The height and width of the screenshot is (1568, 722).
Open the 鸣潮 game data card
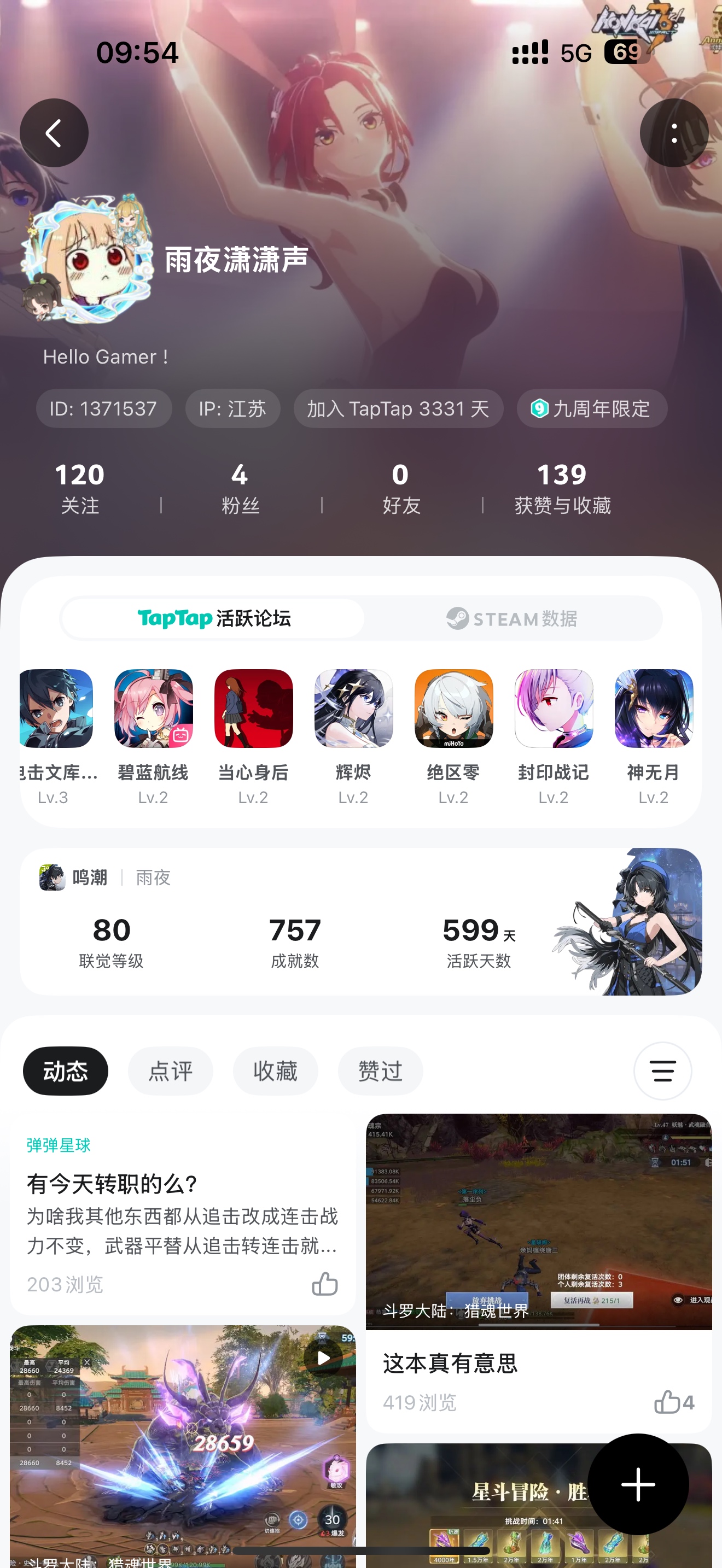pos(360,922)
